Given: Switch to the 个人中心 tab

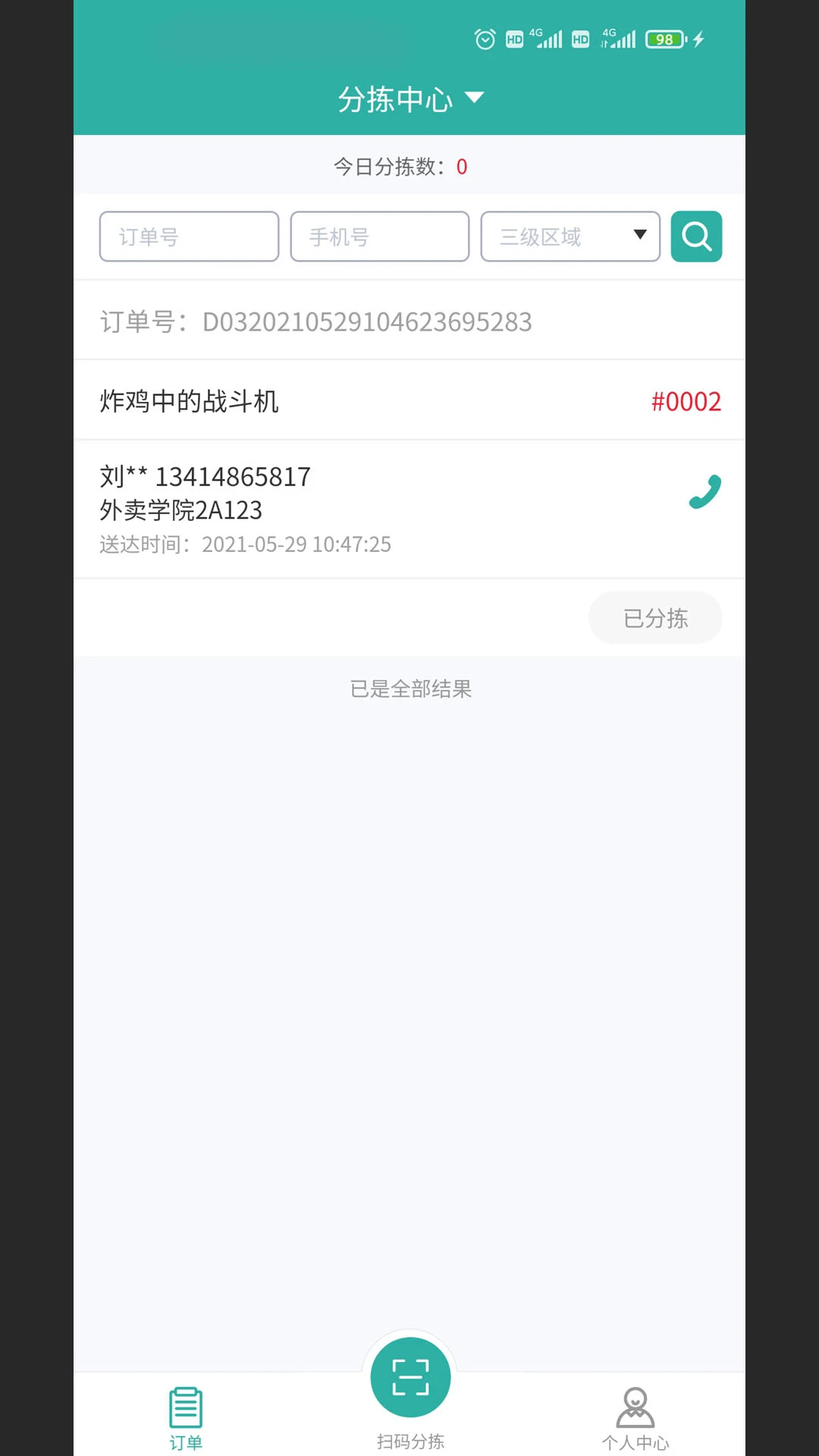Looking at the screenshot, I should 635,1417.
